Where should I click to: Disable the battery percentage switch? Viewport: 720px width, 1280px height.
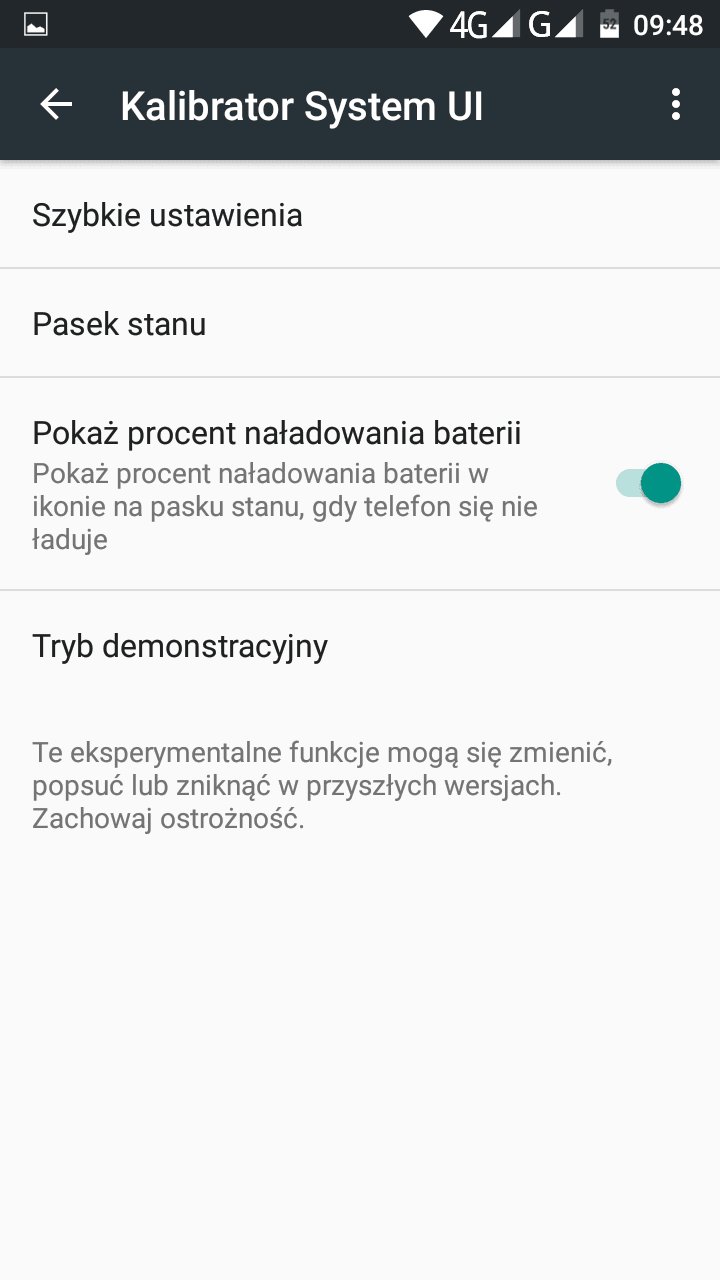(648, 484)
